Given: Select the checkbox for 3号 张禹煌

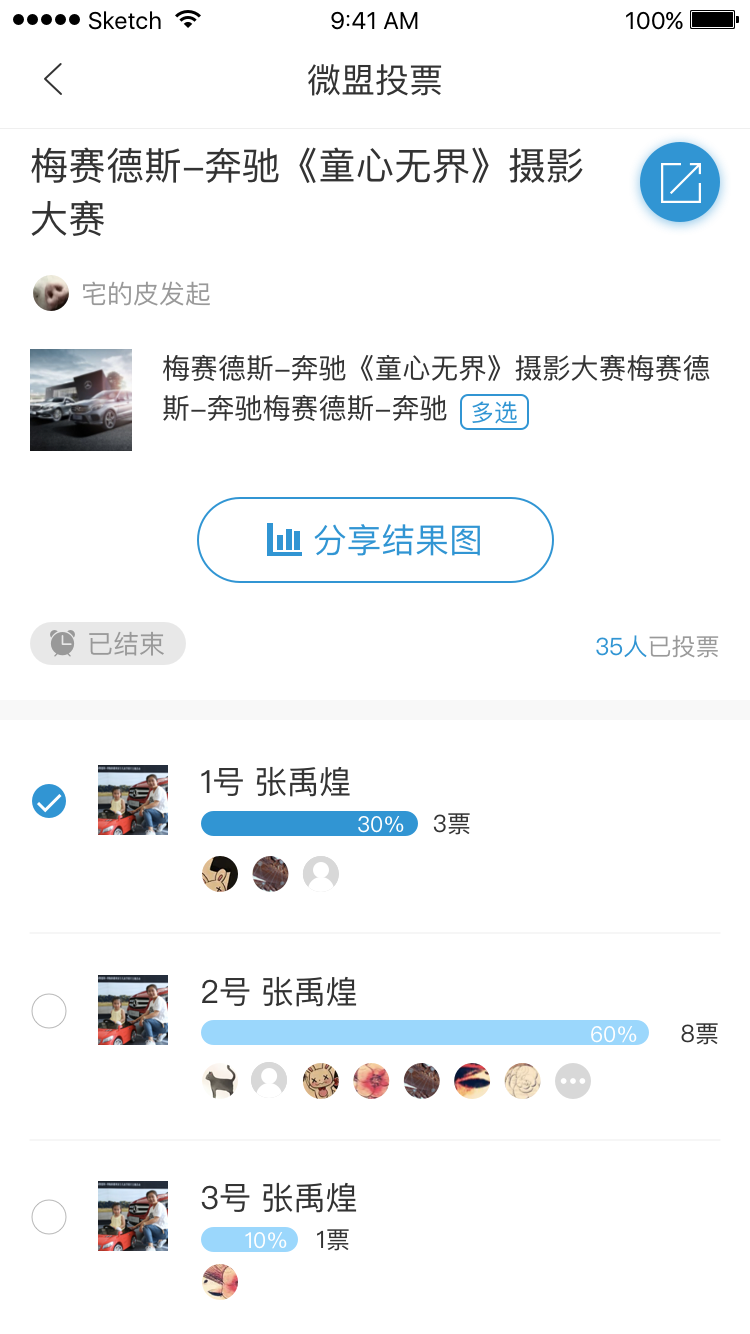Looking at the screenshot, I should coord(49,1217).
